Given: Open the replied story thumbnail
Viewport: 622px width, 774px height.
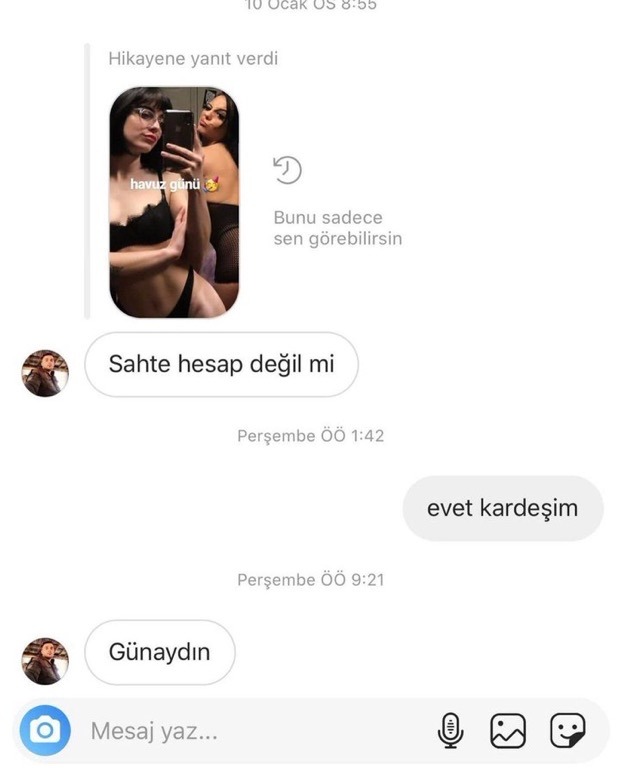Looking at the screenshot, I should [174, 203].
